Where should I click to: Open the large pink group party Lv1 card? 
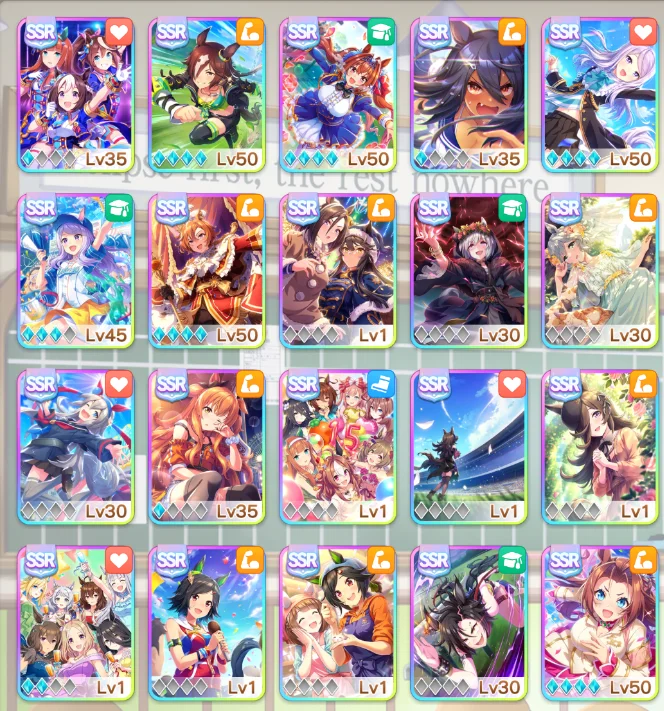click(338, 446)
